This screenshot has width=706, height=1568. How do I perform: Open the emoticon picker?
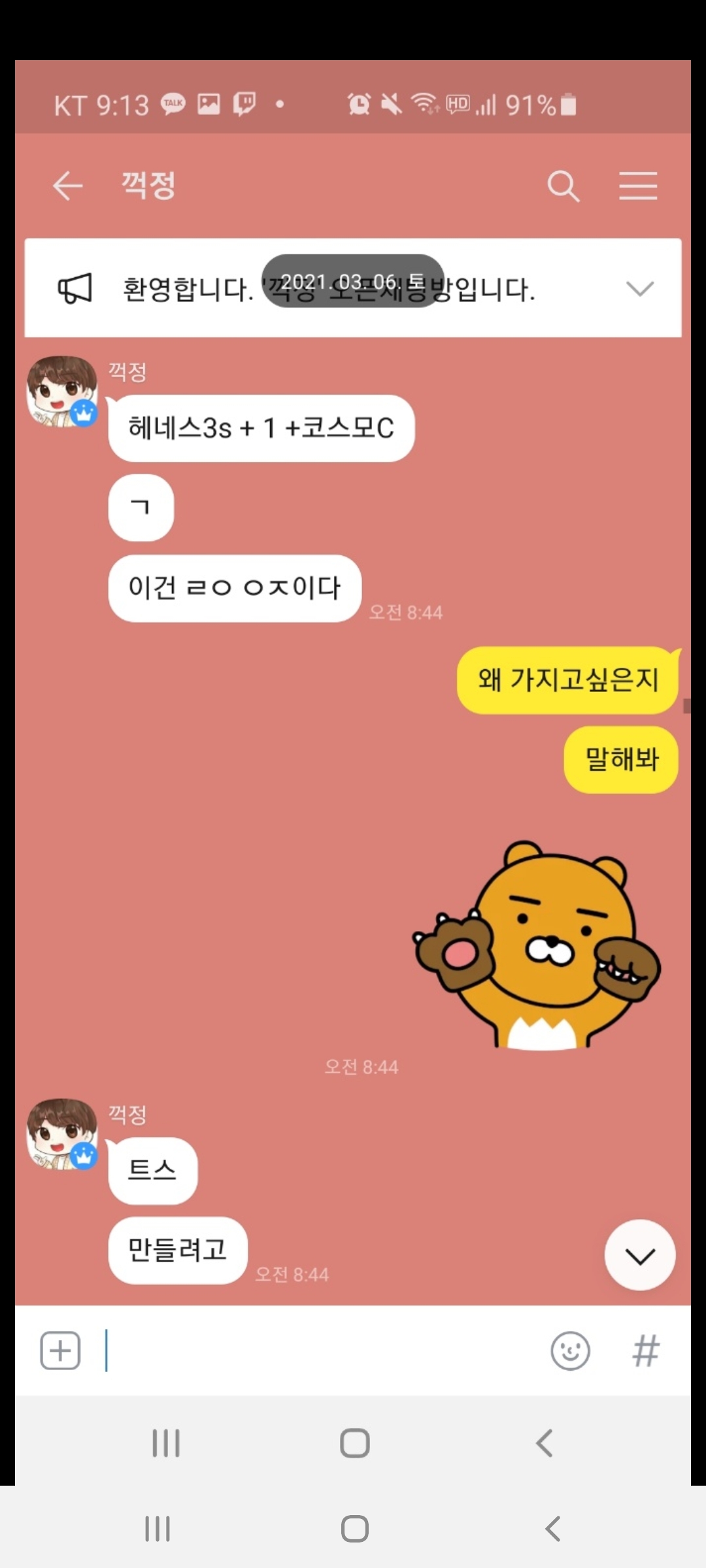pos(570,1350)
